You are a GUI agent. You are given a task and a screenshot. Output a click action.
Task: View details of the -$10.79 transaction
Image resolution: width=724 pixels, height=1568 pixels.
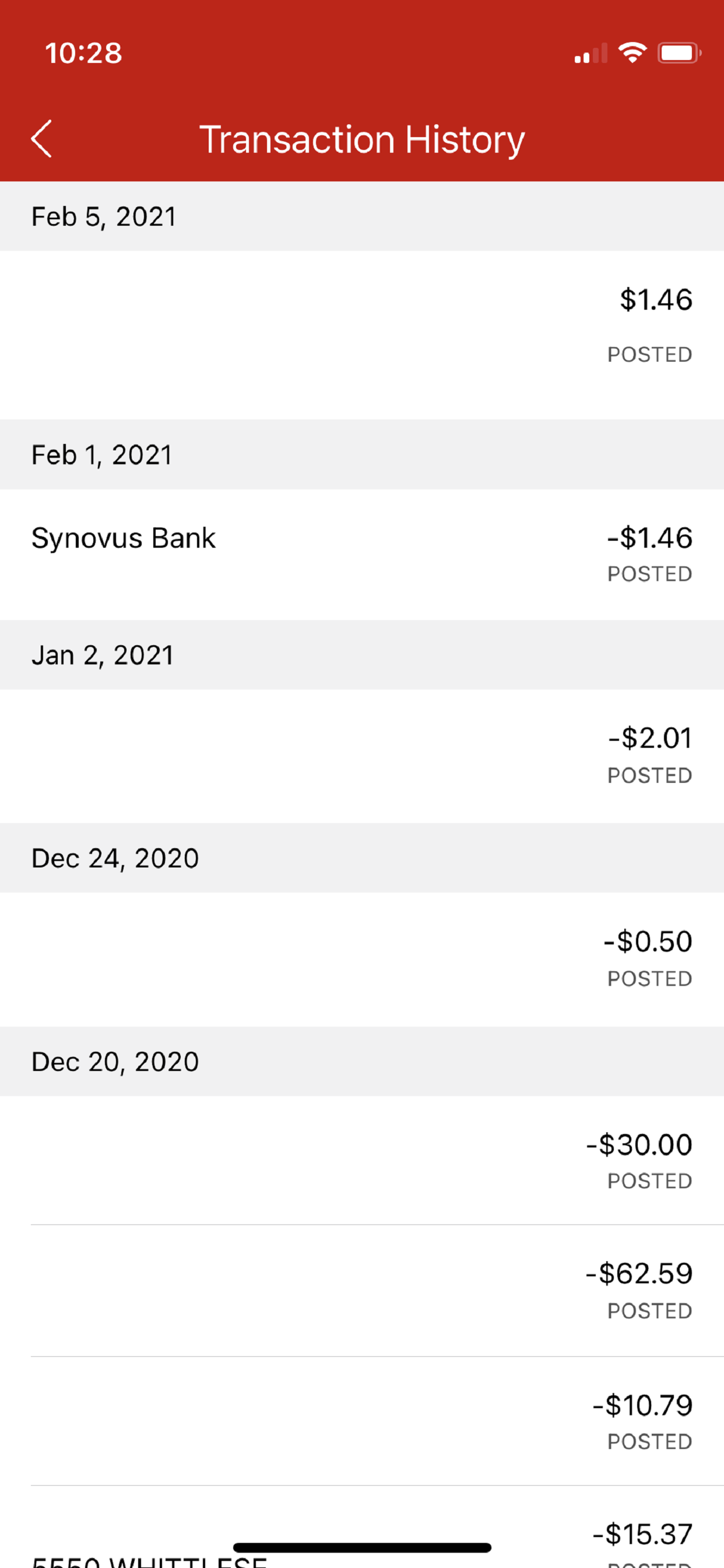[x=362, y=1420]
